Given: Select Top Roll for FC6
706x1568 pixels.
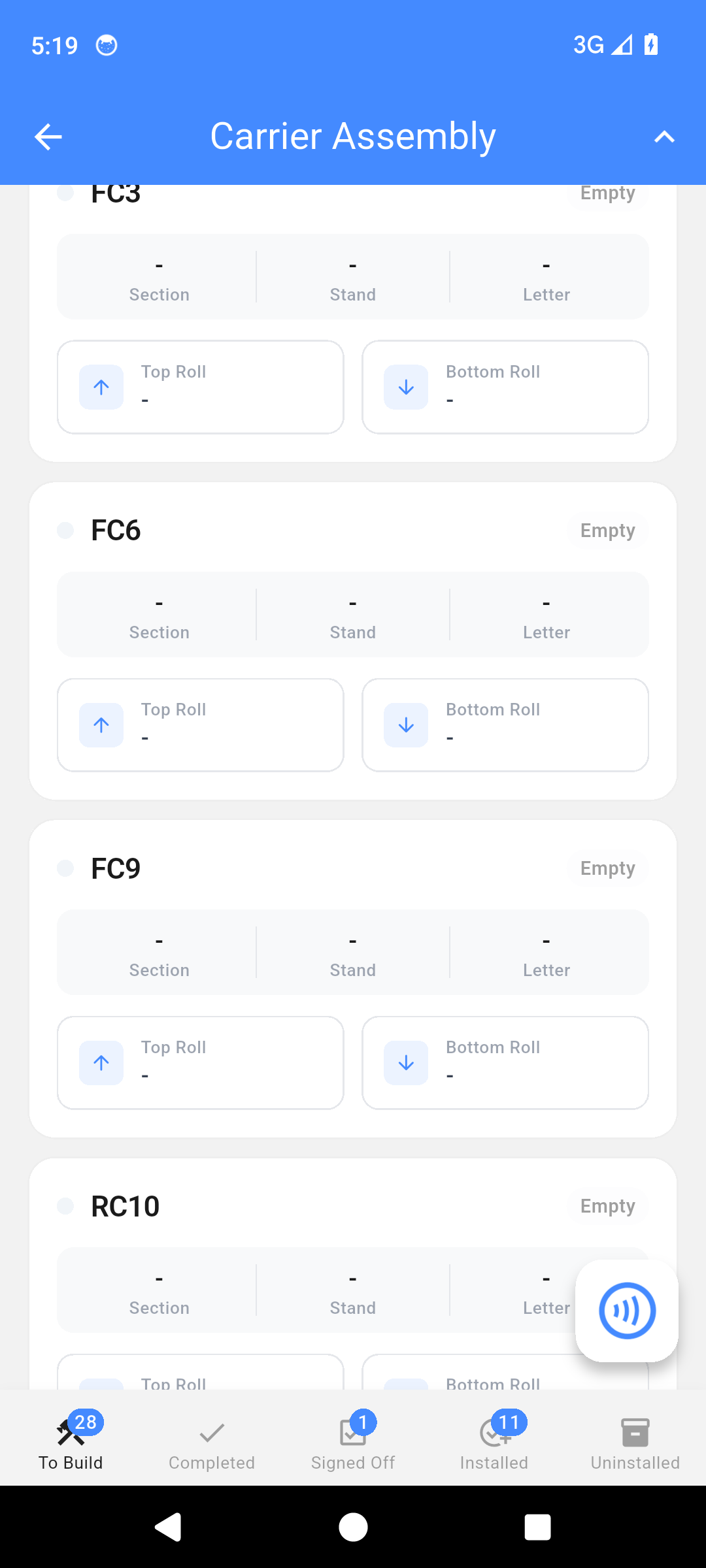Looking at the screenshot, I should pyautogui.click(x=200, y=725).
